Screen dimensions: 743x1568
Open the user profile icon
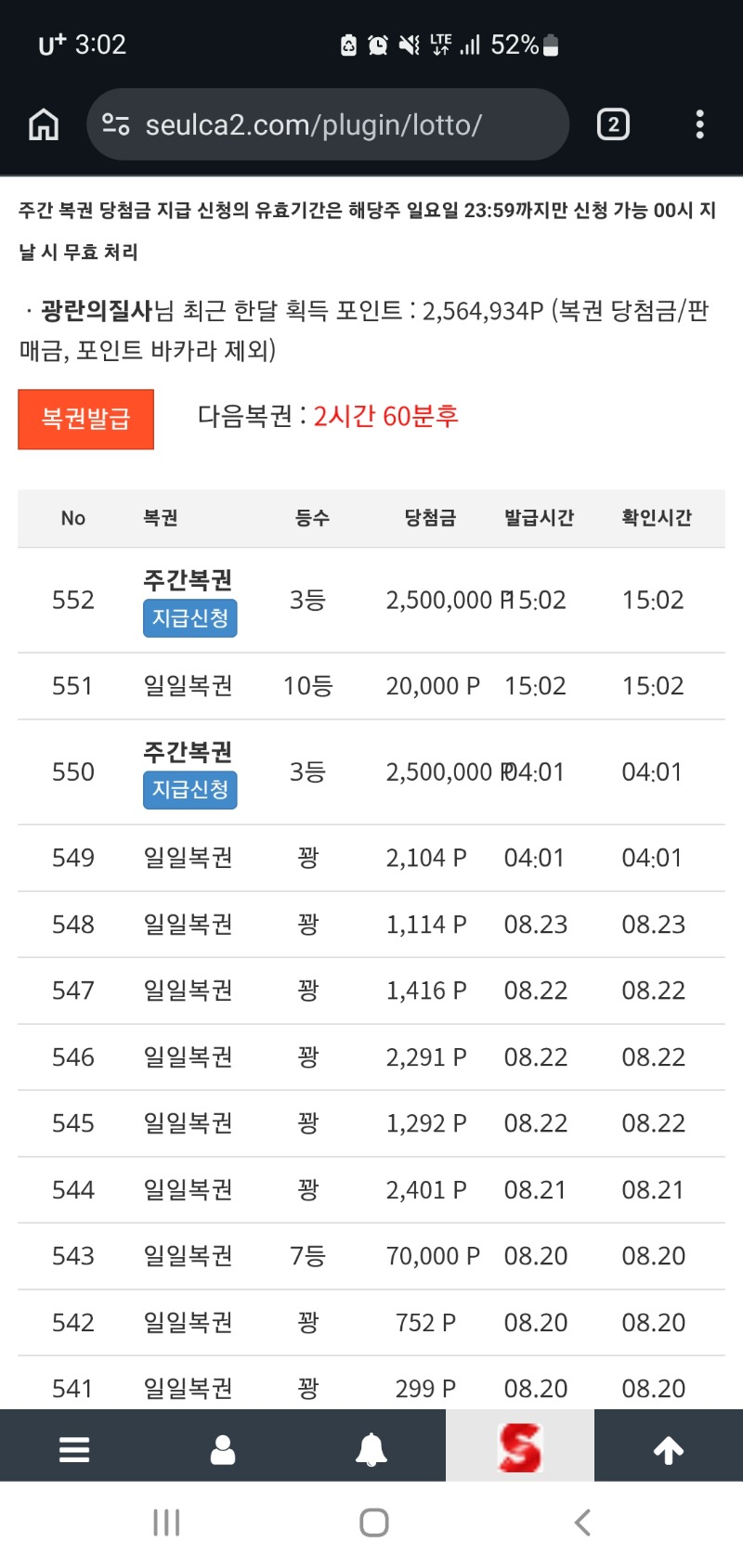click(223, 1448)
